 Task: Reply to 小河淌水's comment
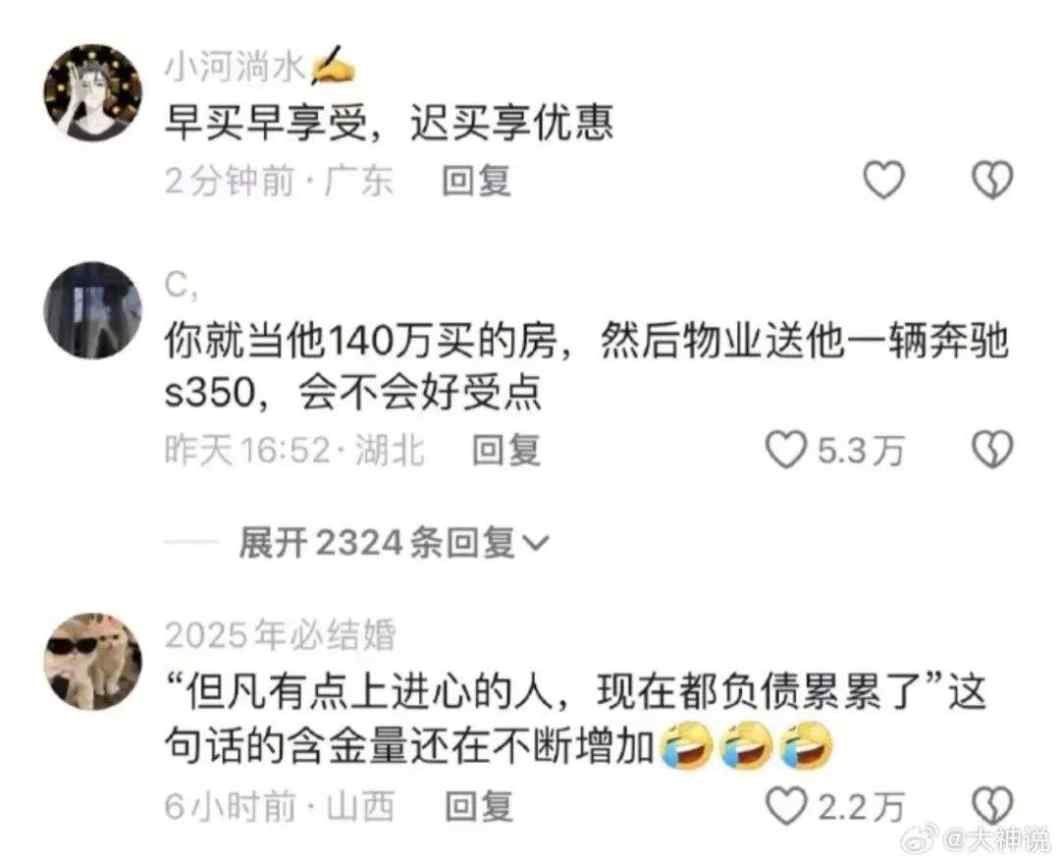click(x=477, y=180)
